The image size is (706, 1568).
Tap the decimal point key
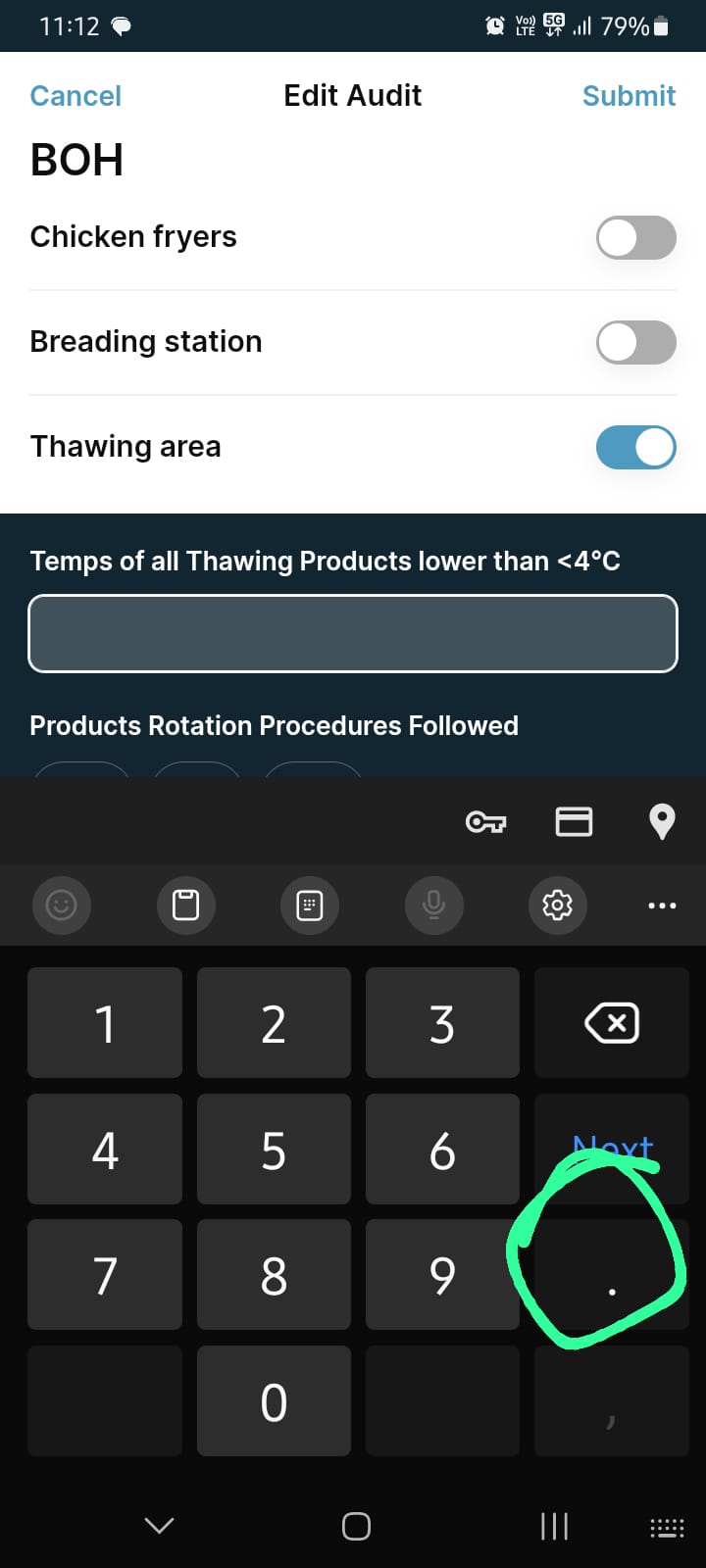[612, 1274]
